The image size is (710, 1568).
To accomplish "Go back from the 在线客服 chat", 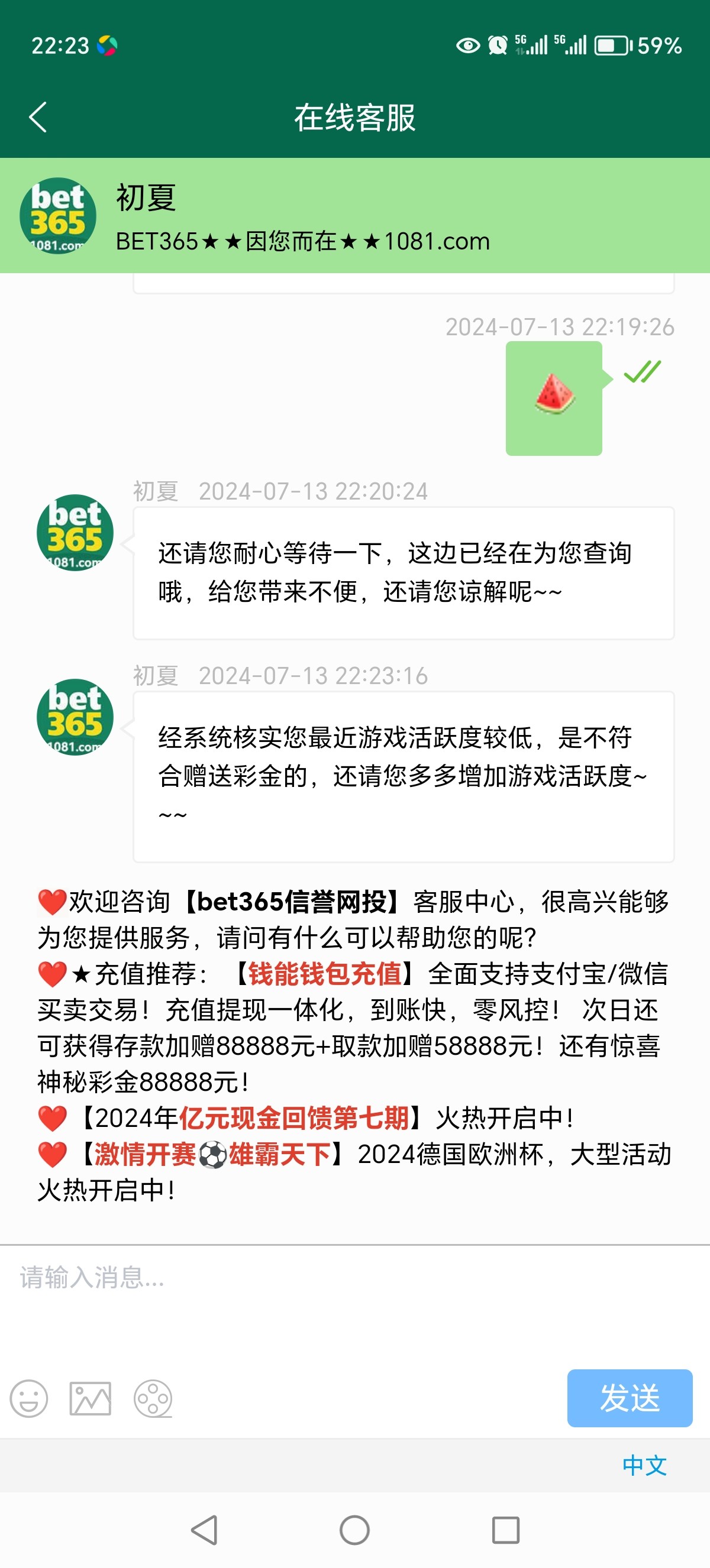I will pos(38,117).
